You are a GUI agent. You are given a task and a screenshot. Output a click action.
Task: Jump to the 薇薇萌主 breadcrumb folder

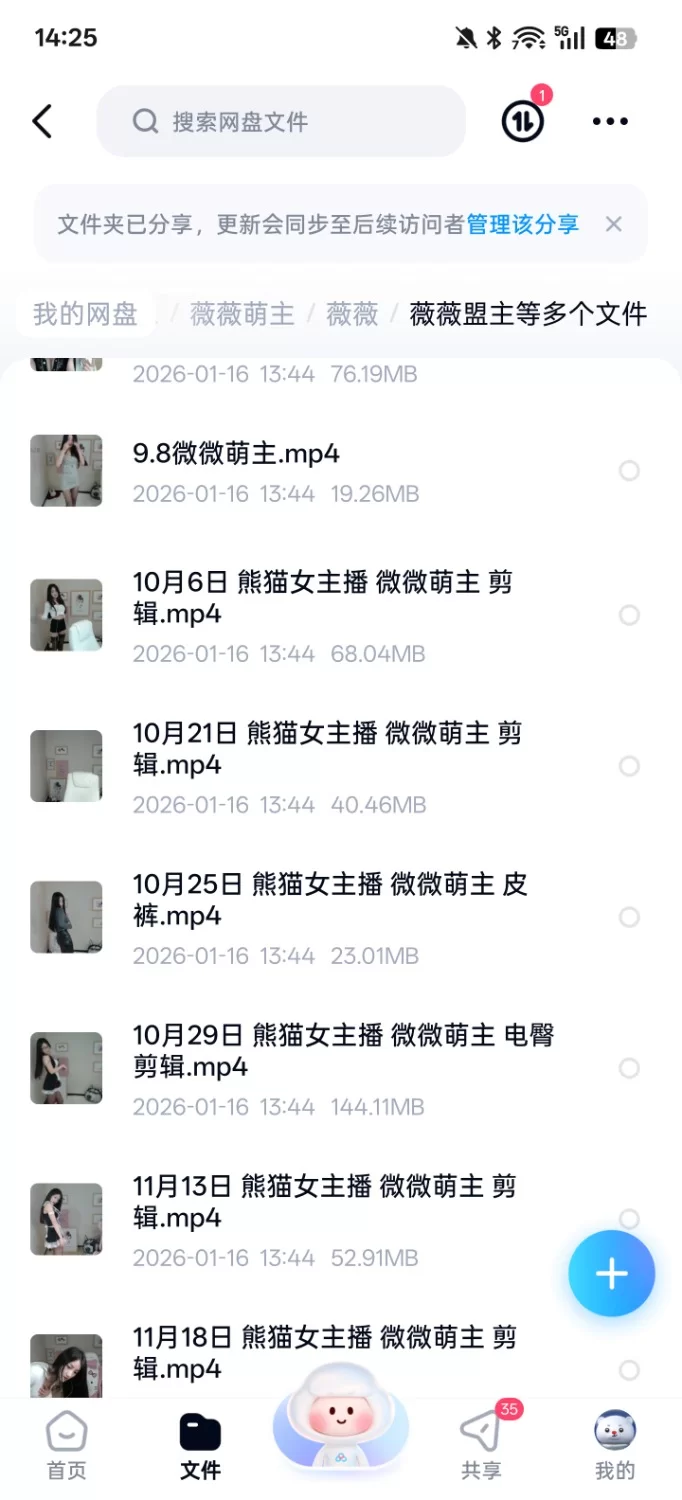point(242,314)
